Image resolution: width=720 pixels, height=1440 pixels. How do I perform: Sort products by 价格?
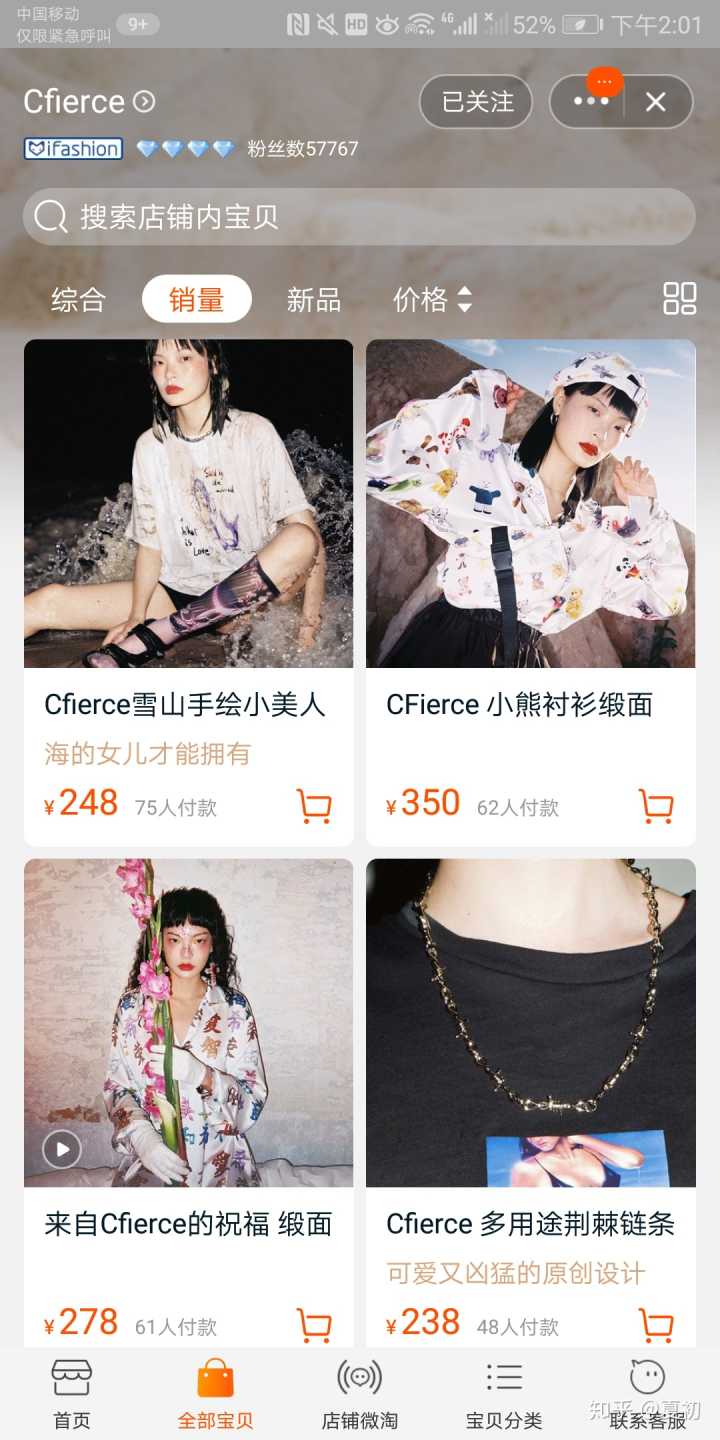coord(432,300)
